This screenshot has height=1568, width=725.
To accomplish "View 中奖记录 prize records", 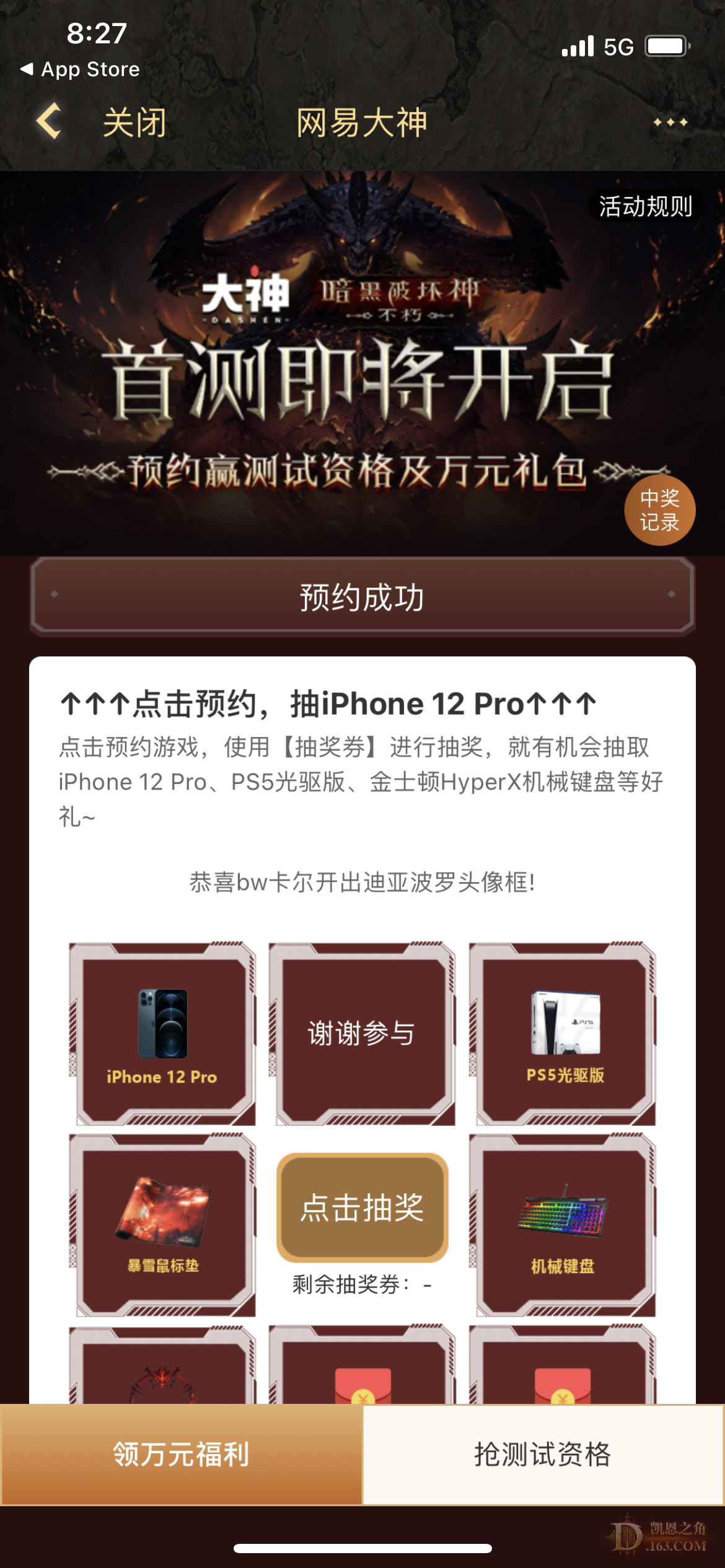I will pyautogui.click(x=659, y=510).
